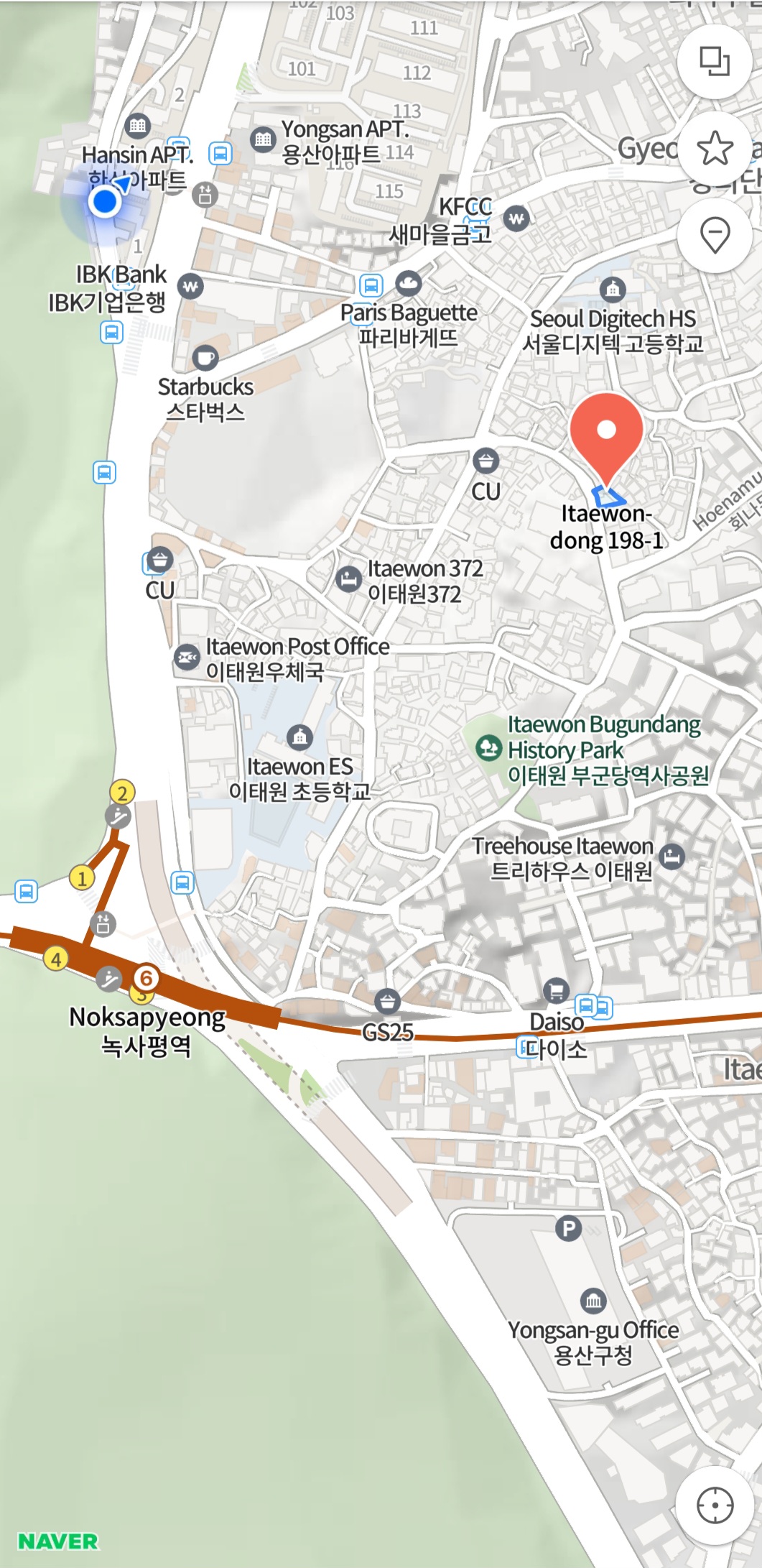This screenshot has height=1568, width=762.
Task: Select Daiso store marker
Action: [x=556, y=991]
